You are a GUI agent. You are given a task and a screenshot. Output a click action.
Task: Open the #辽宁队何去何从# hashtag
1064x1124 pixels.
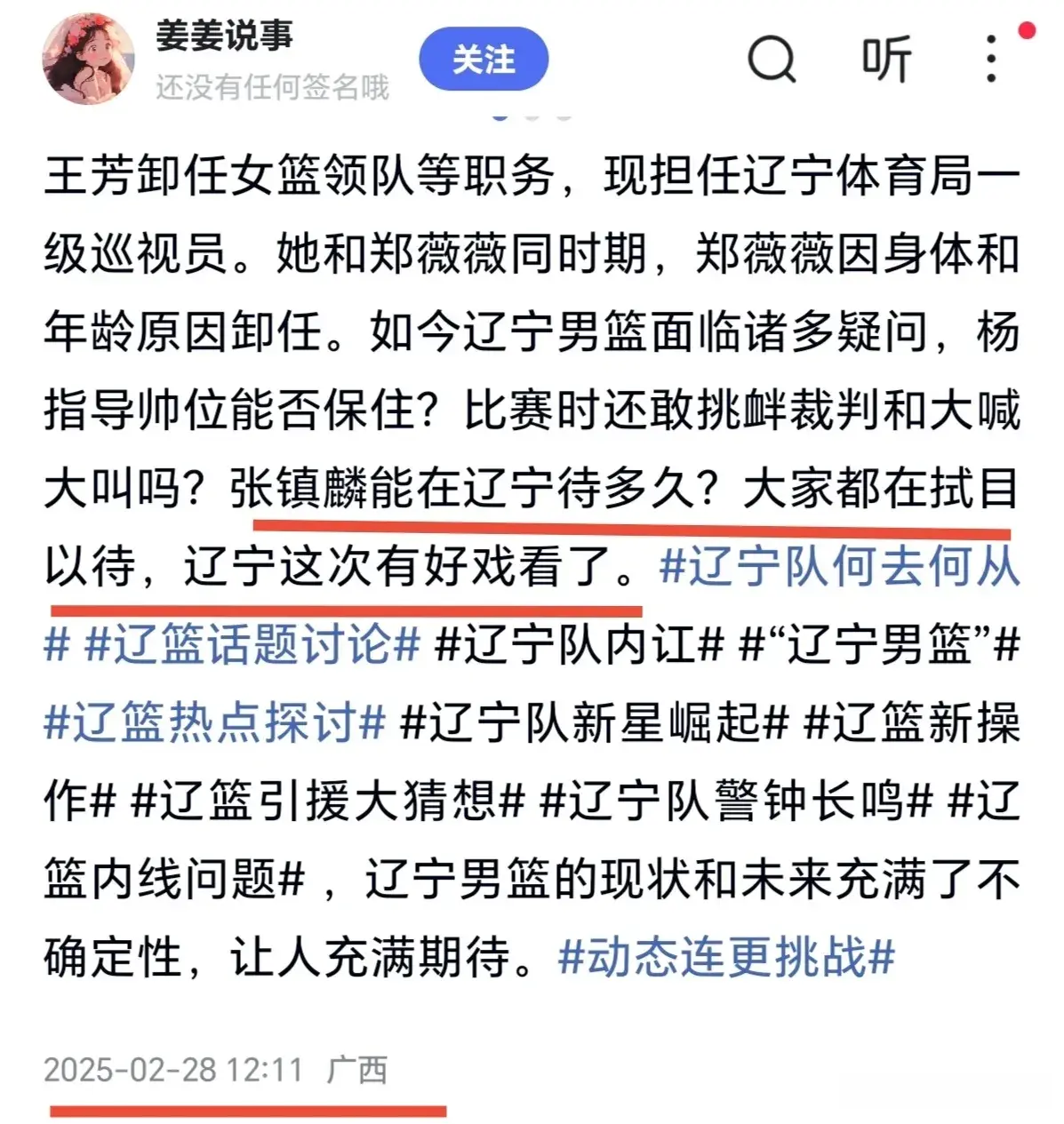pos(838,566)
